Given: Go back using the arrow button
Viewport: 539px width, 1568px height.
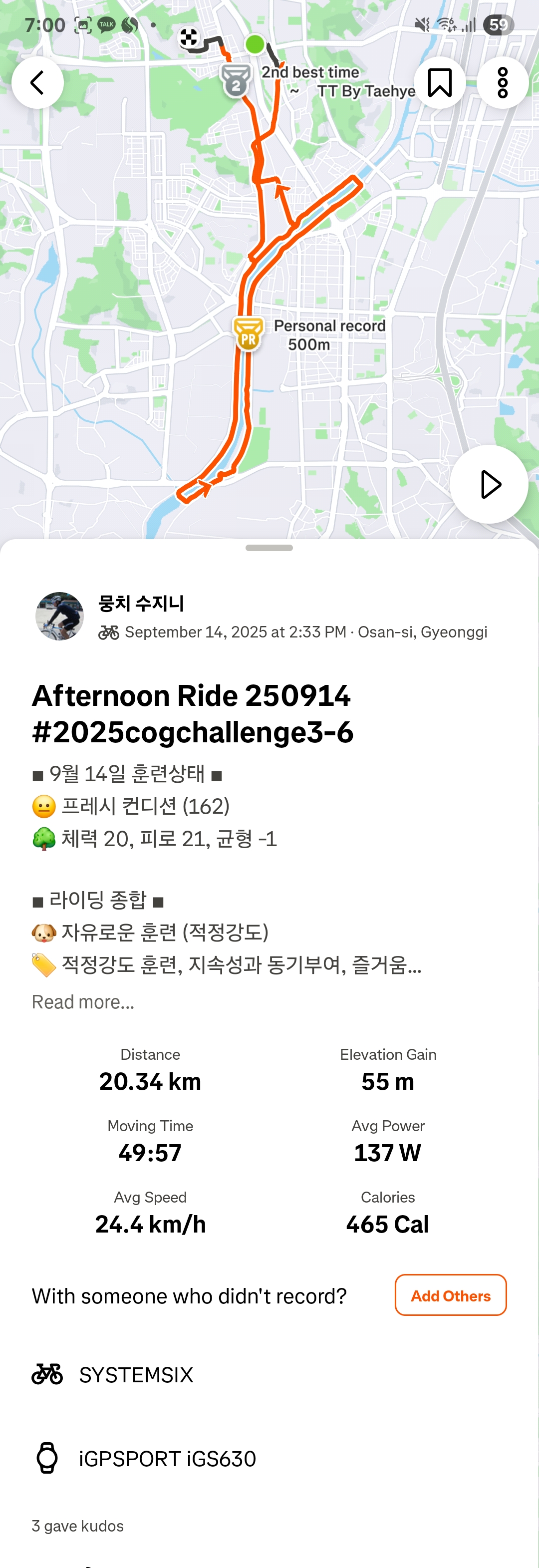Looking at the screenshot, I should coord(38,83).
